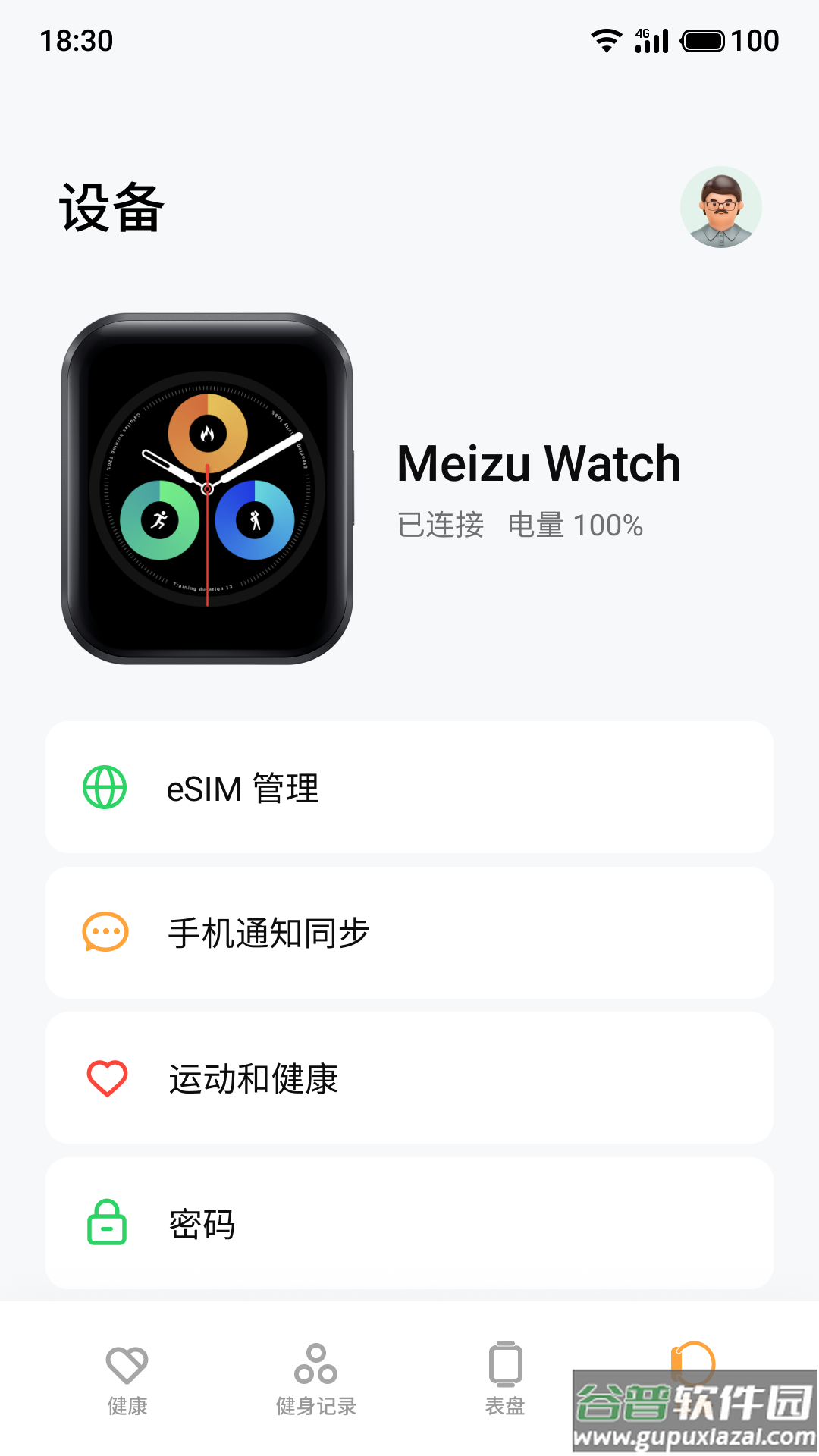Open the 运动和健康 settings entry
The image size is (819, 1456).
409,1077
